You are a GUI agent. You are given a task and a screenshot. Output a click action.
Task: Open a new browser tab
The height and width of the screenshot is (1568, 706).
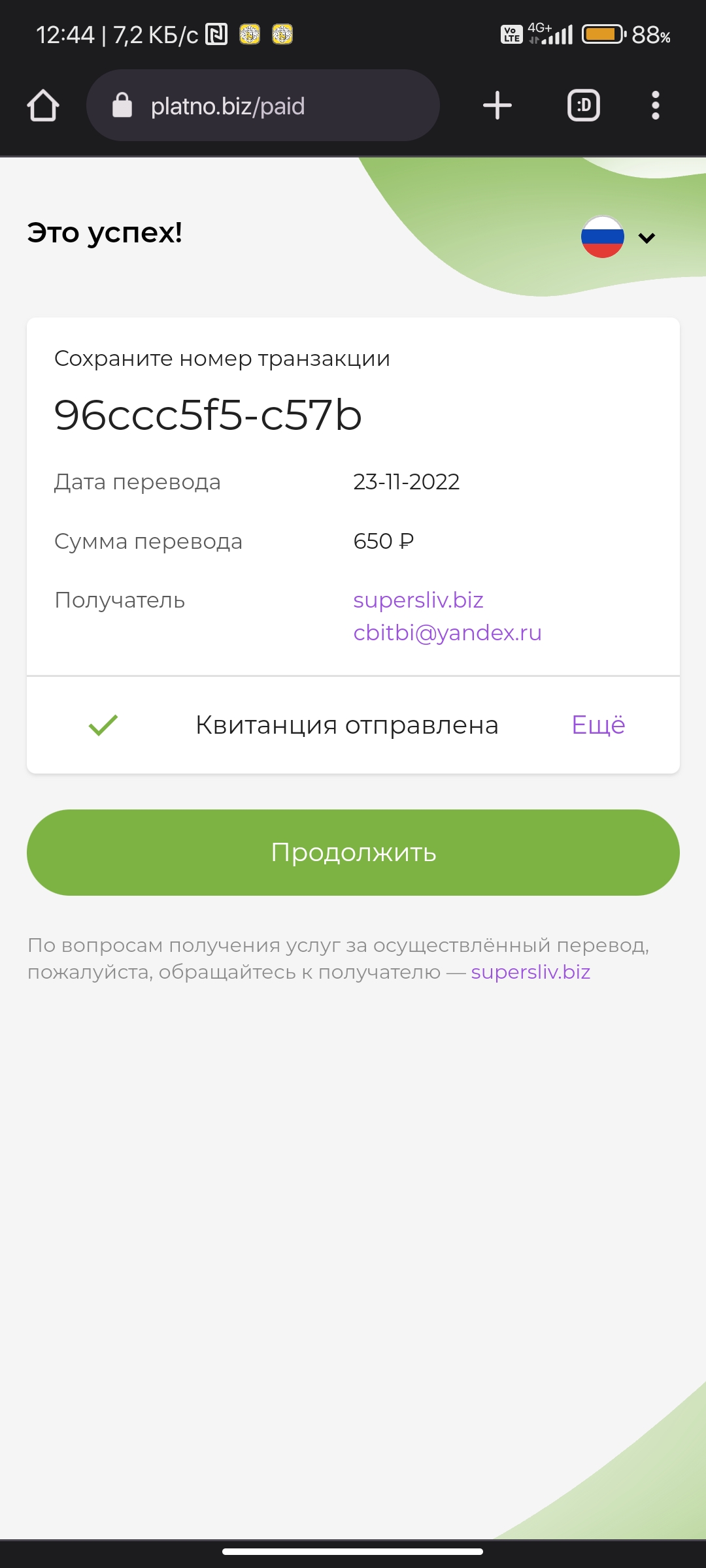[497, 105]
